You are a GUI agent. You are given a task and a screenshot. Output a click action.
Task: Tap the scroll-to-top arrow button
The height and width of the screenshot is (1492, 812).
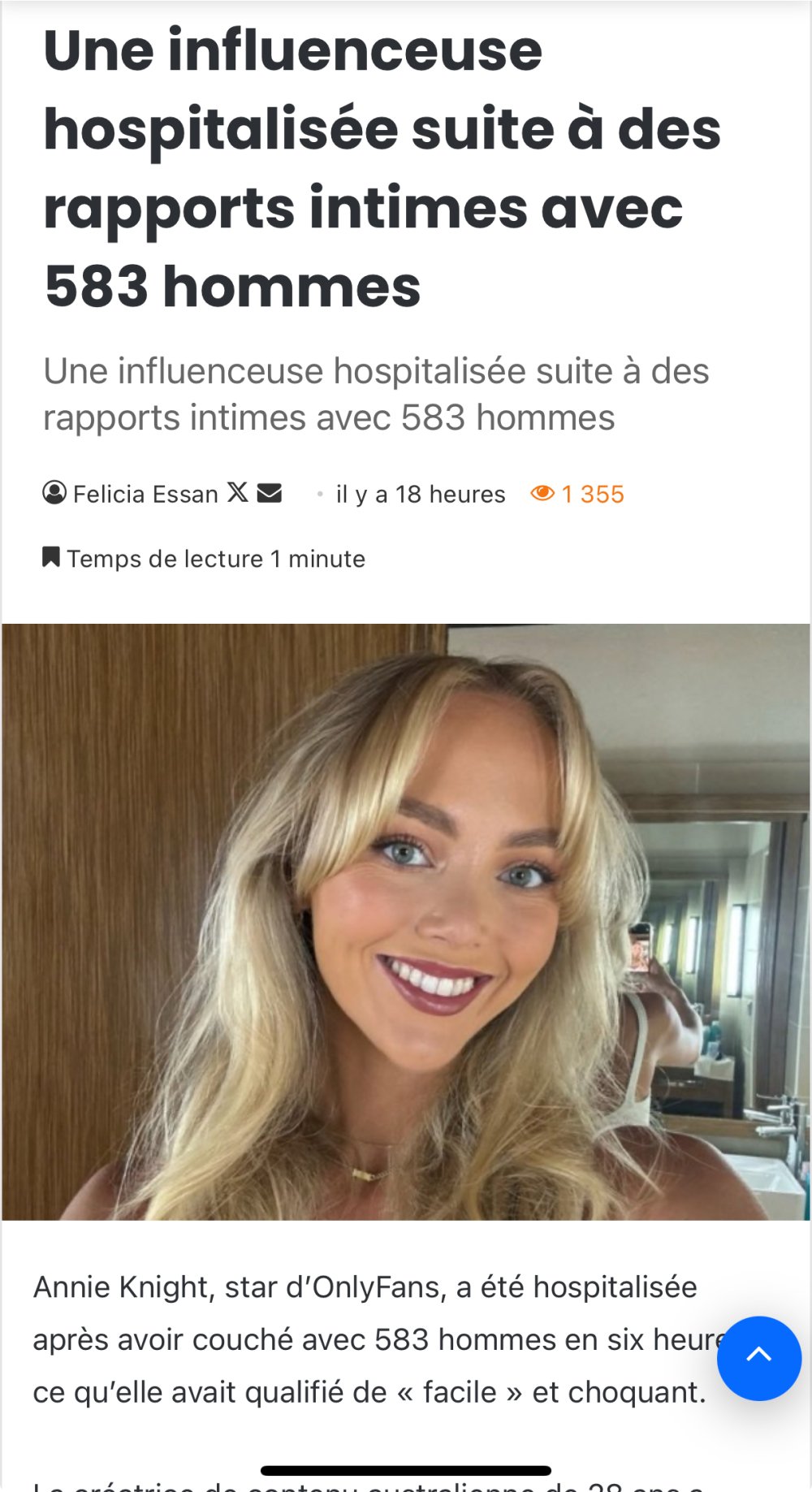758,1358
